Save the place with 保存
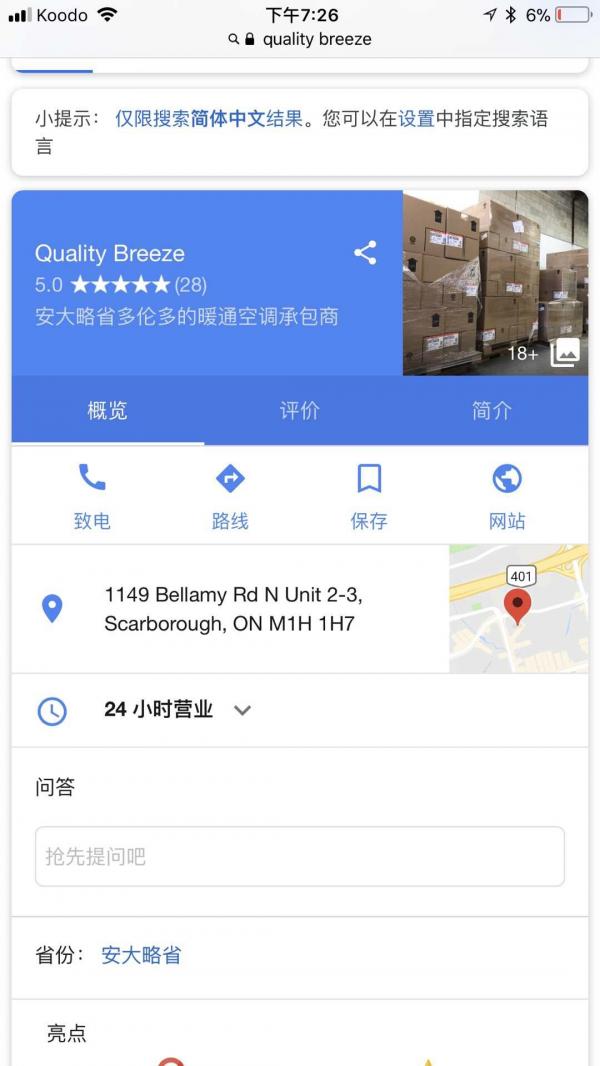The width and height of the screenshot is (600, 1066). click(369, 497)
